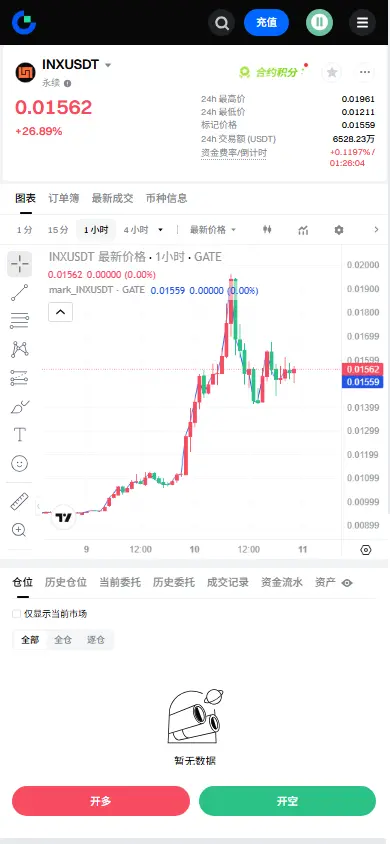Open the 最新价格 price type dropdown

(x=213, y=230)
